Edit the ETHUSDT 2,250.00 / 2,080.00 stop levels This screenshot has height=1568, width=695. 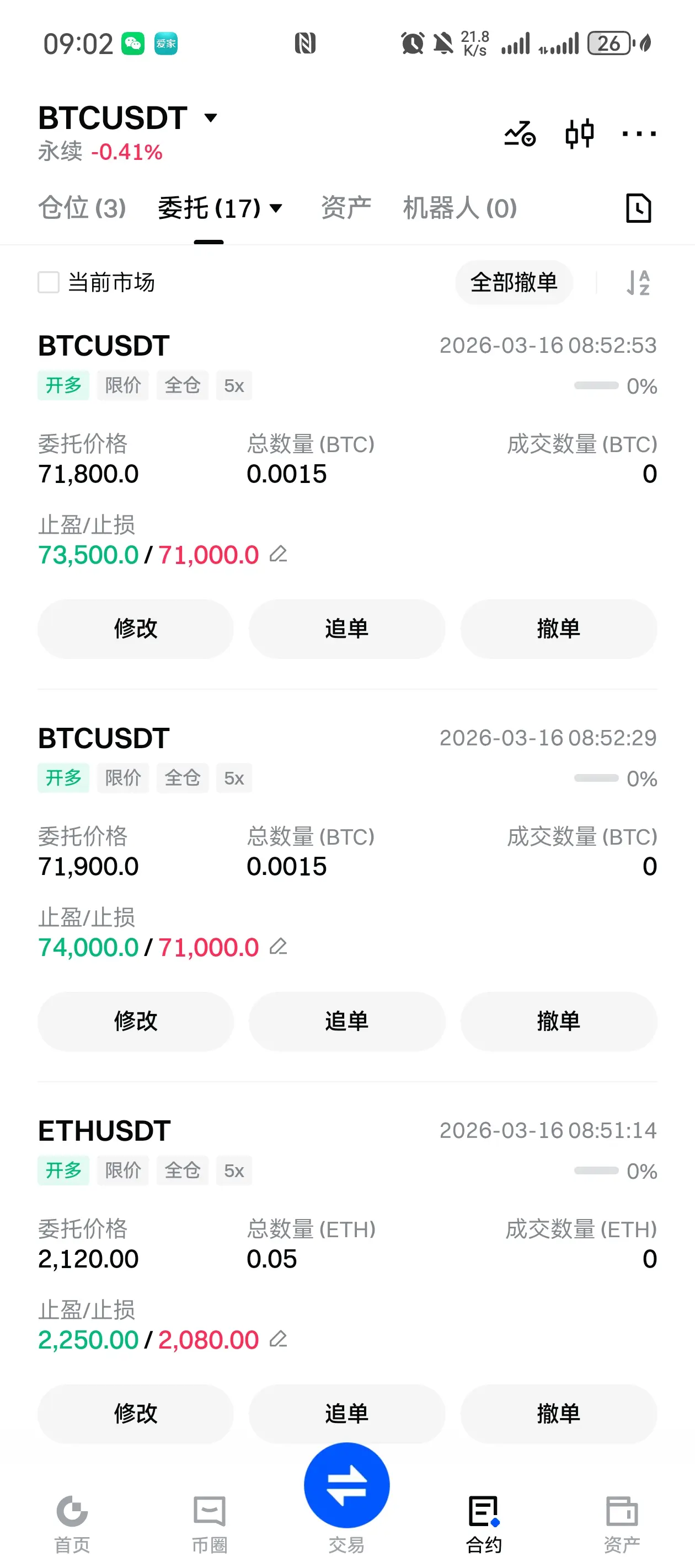click(x=279, y=1339)
